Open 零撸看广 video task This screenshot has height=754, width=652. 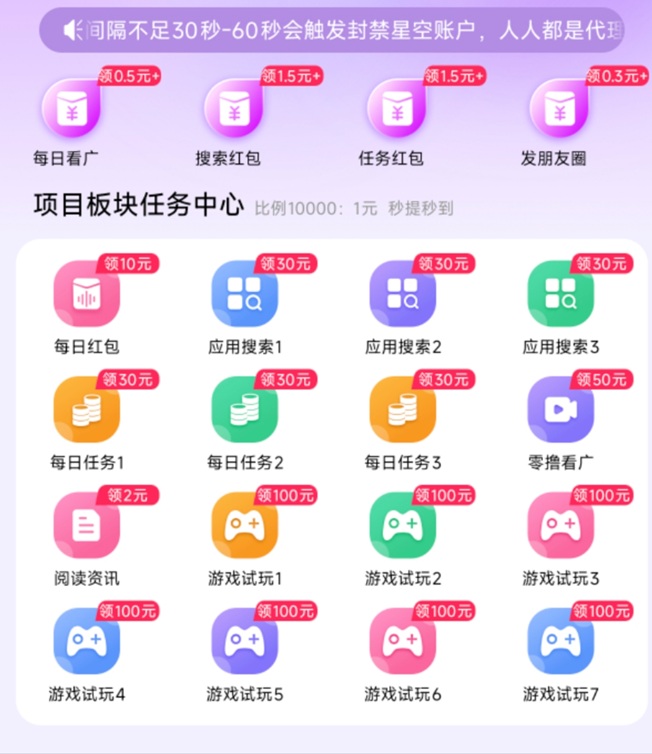[x=560, y=410]
